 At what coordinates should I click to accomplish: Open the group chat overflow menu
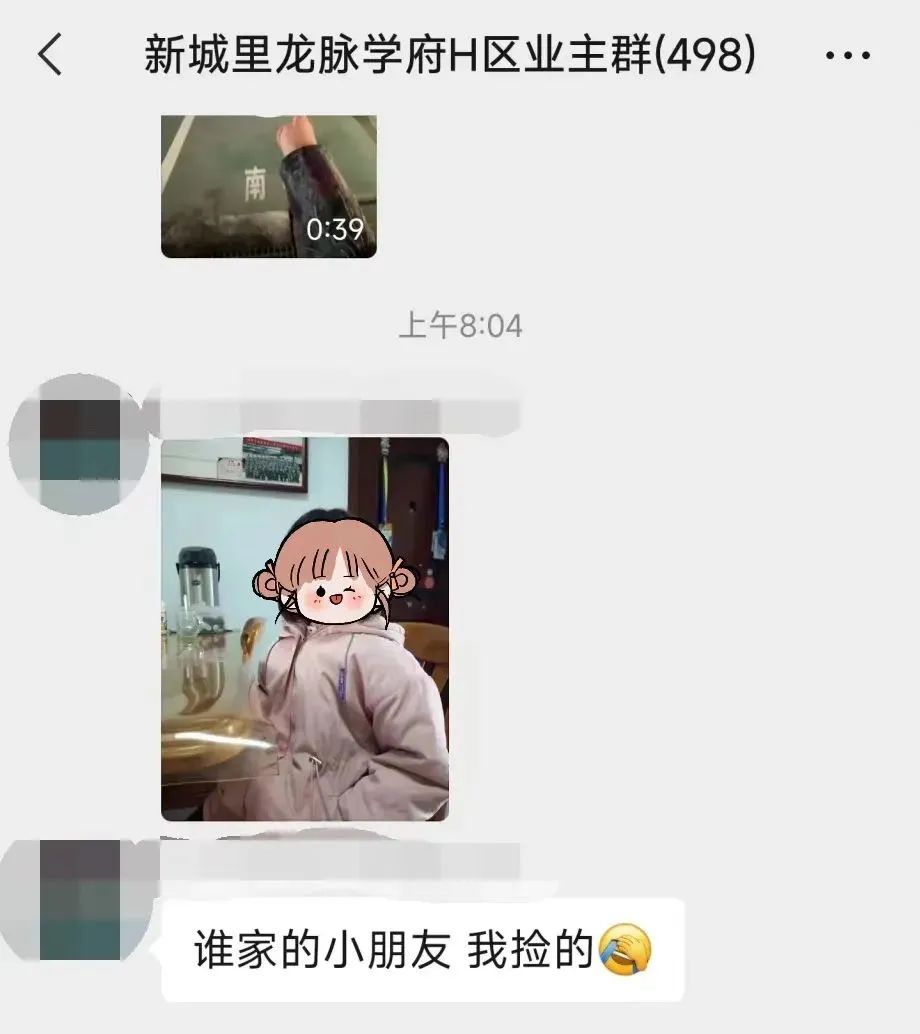click(847, 56)
